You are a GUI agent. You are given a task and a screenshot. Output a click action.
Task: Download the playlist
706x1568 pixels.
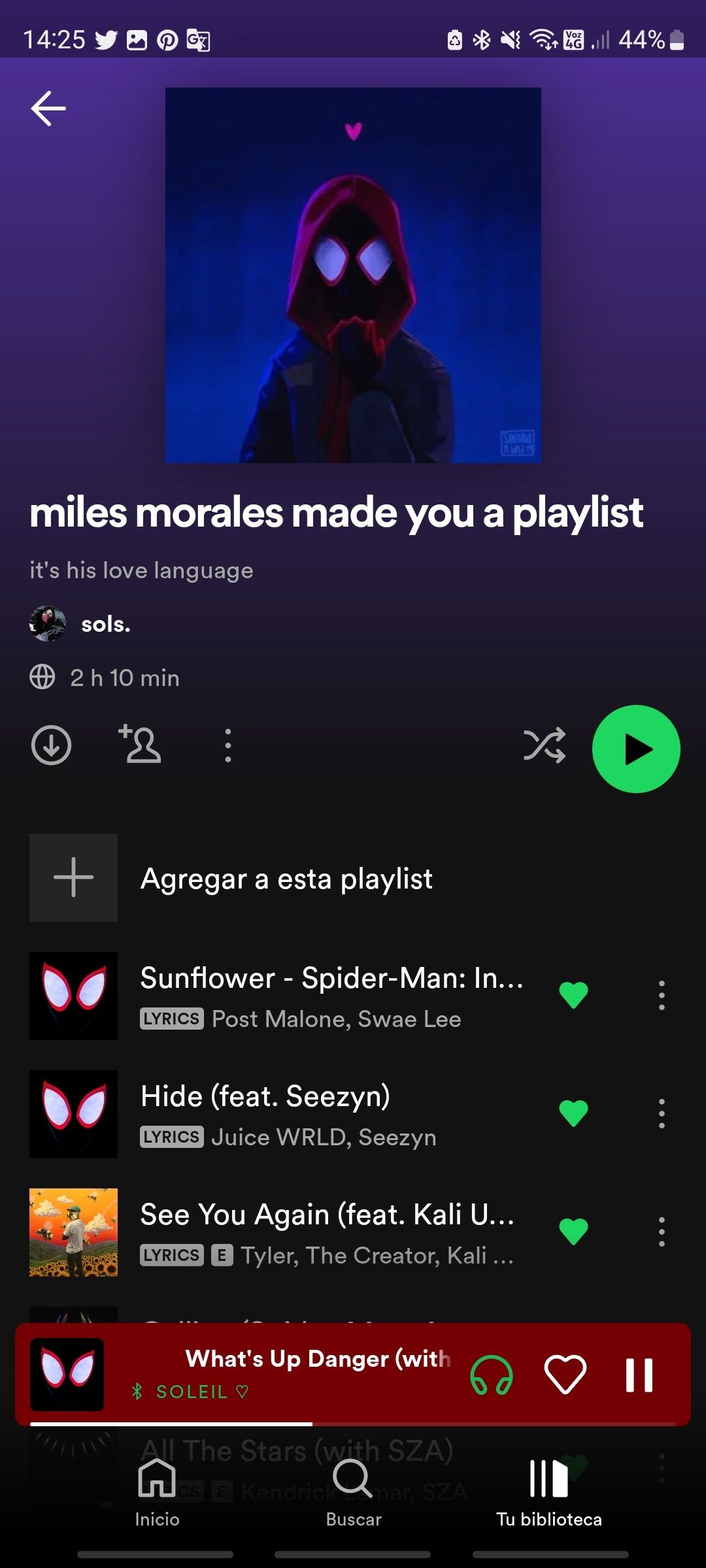51,745
